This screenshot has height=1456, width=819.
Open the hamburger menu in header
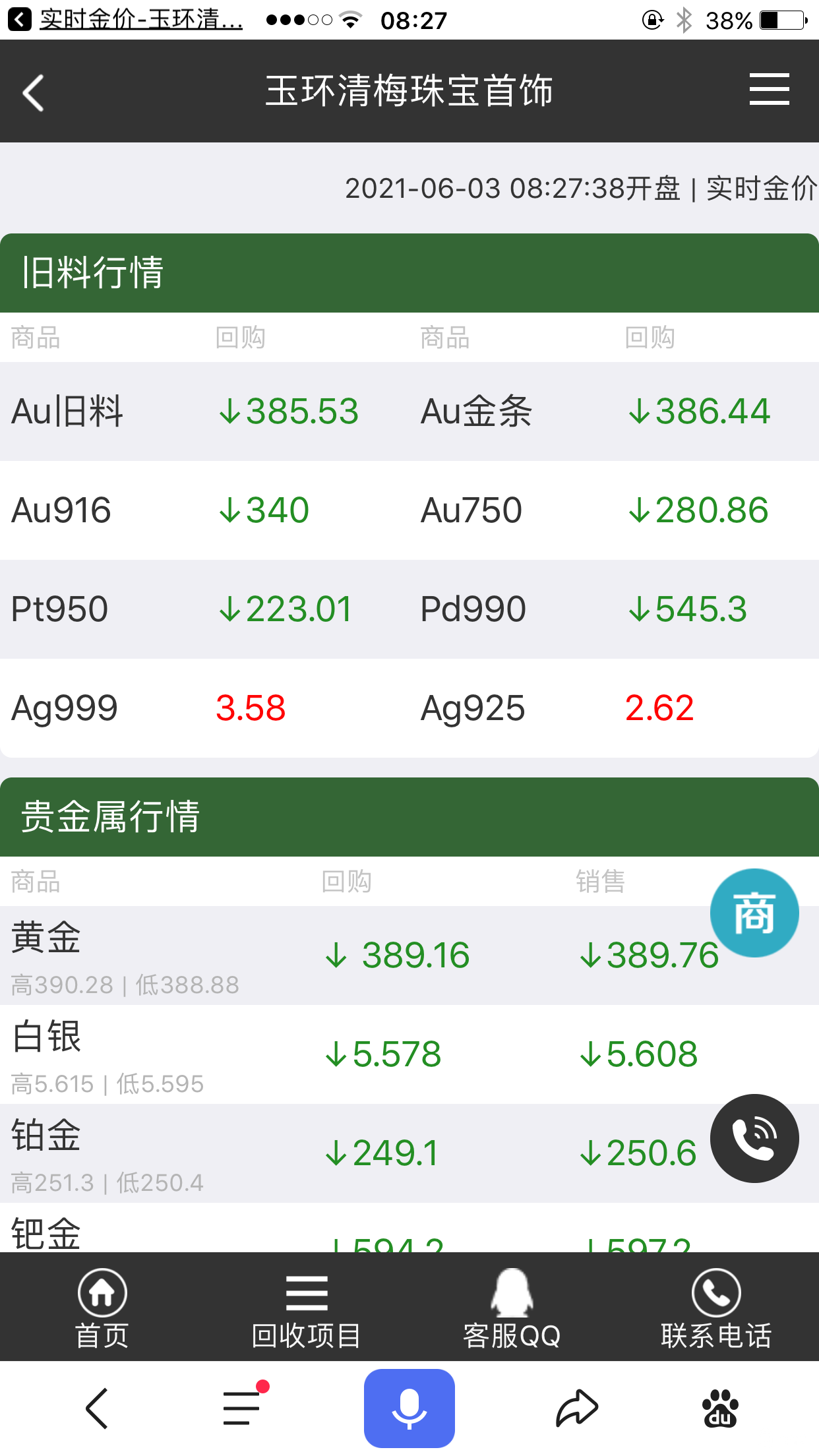[x=769, y=90]
